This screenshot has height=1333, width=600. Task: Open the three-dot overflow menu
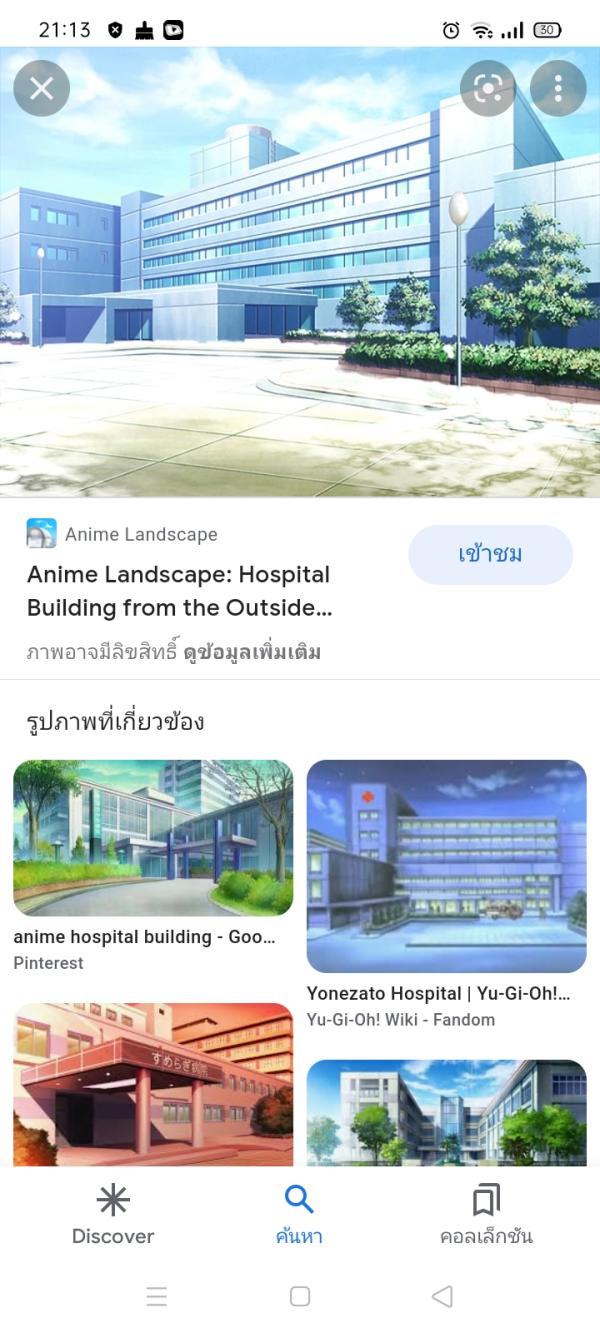point(558,89)
